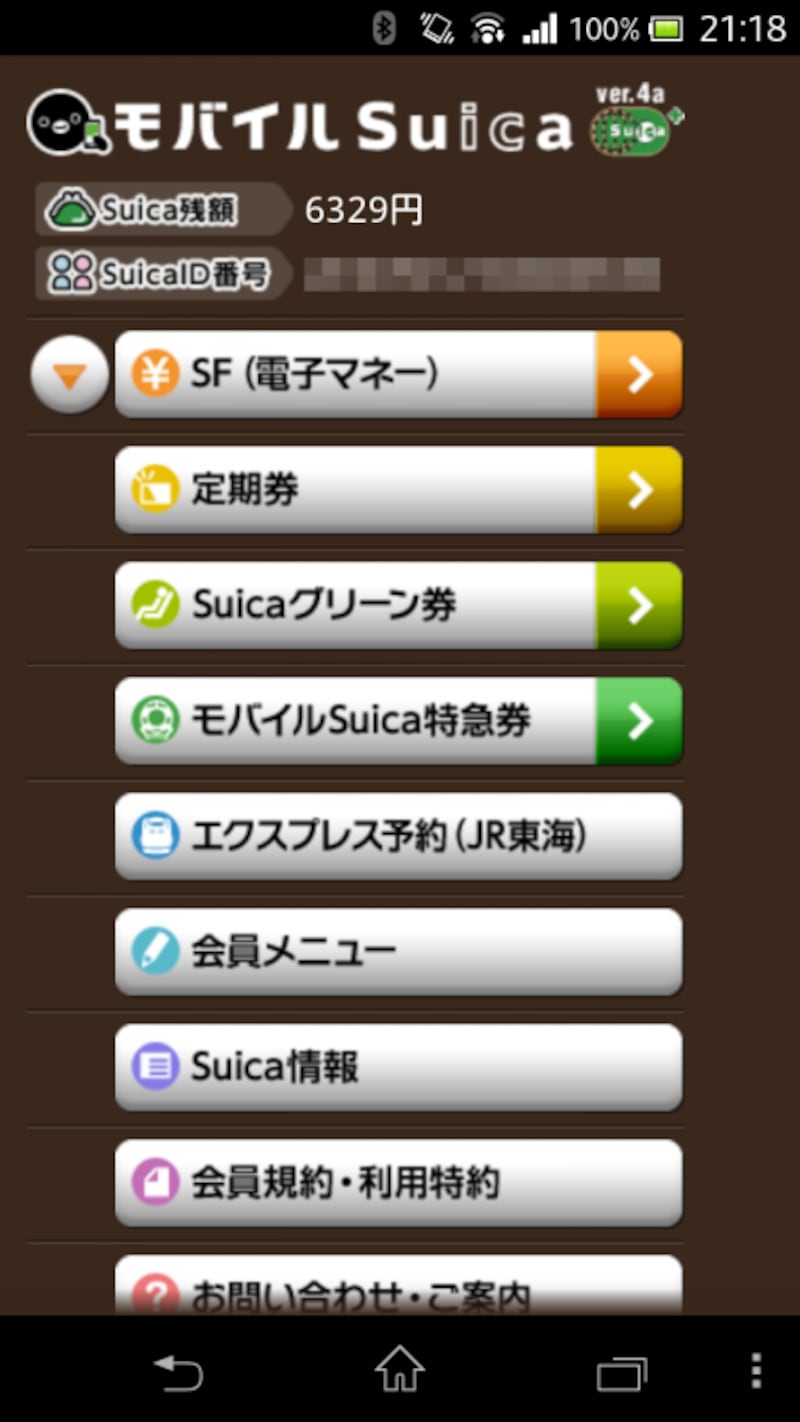This screenshot has width=800, height=1422.
Task: Open SF (電子マネー) menu
Action: 398,374
